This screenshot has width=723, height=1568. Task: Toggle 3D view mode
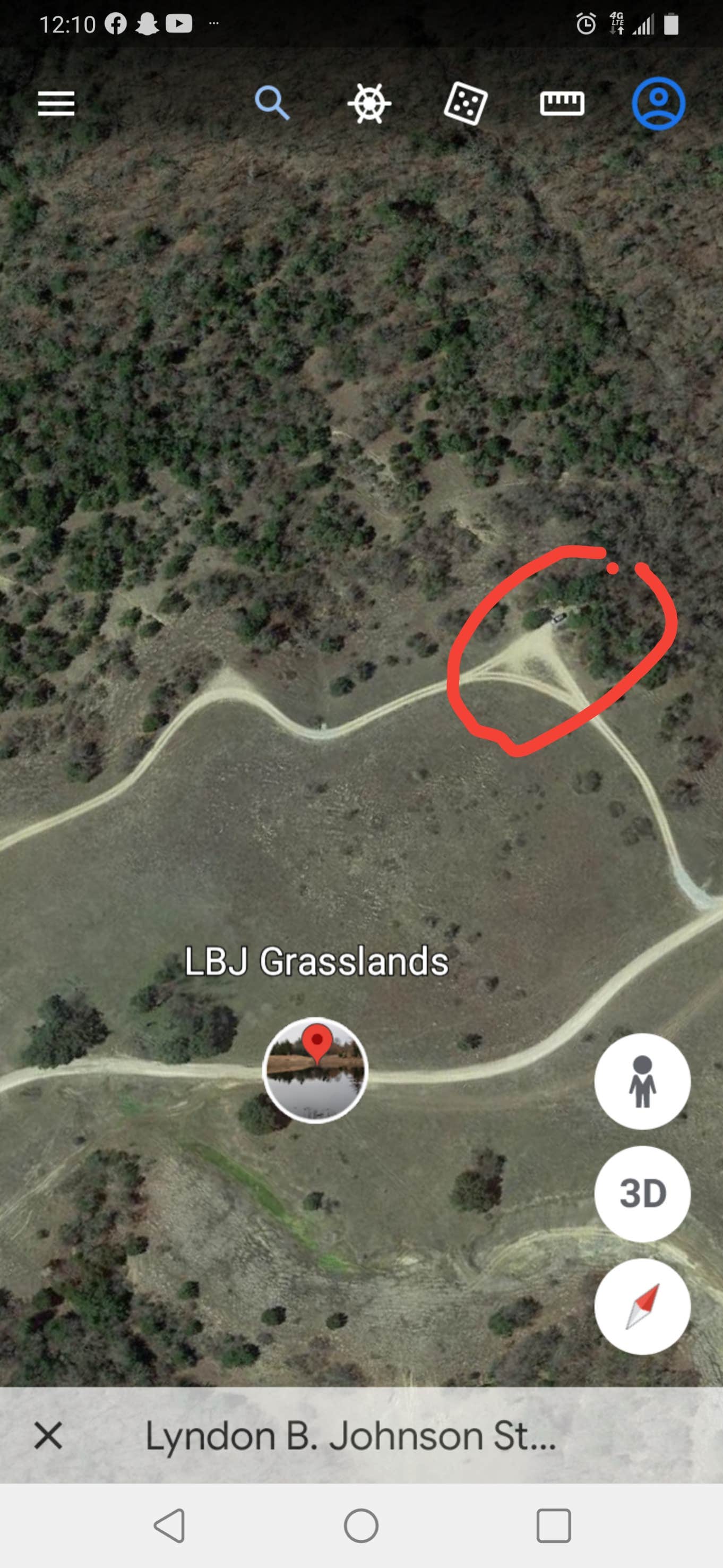point(643,1194)
